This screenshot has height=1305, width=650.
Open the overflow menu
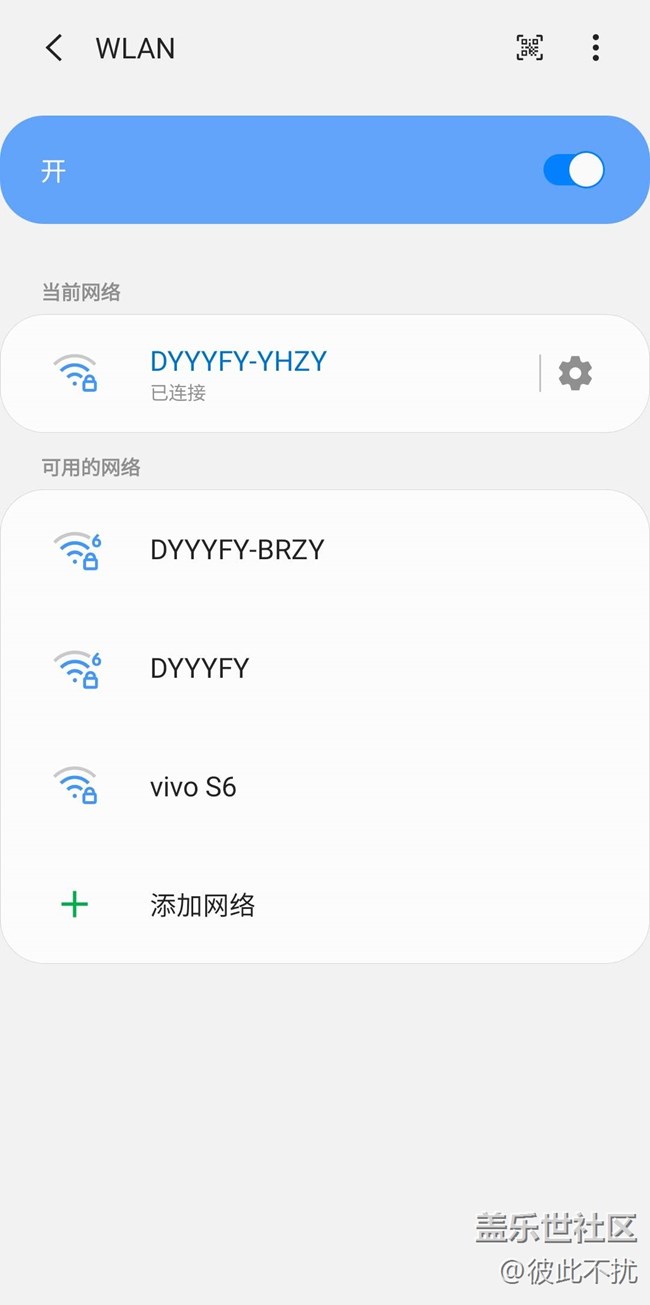[x=595, y=47]
